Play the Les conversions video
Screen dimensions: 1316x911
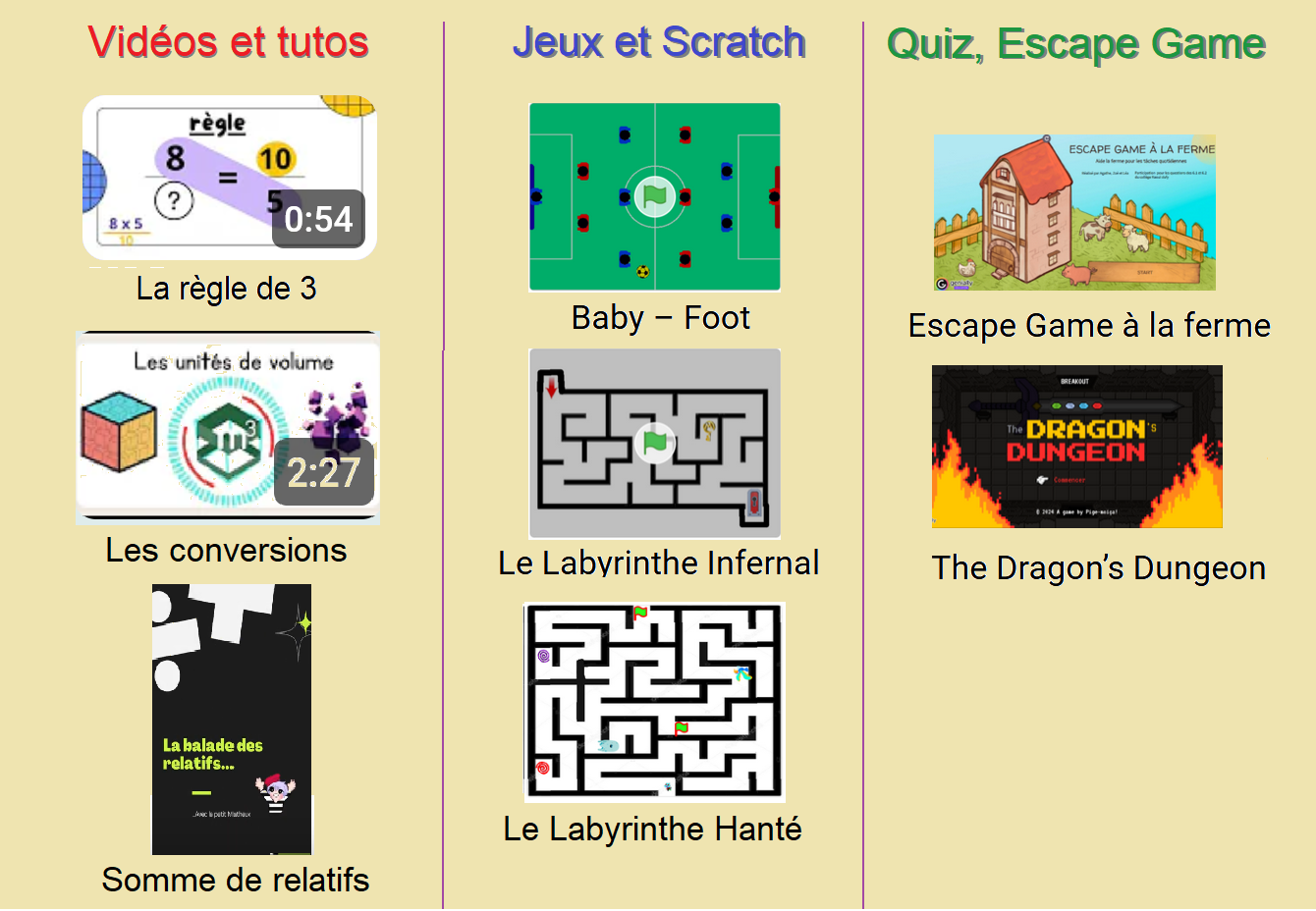[x=228, y=428]
